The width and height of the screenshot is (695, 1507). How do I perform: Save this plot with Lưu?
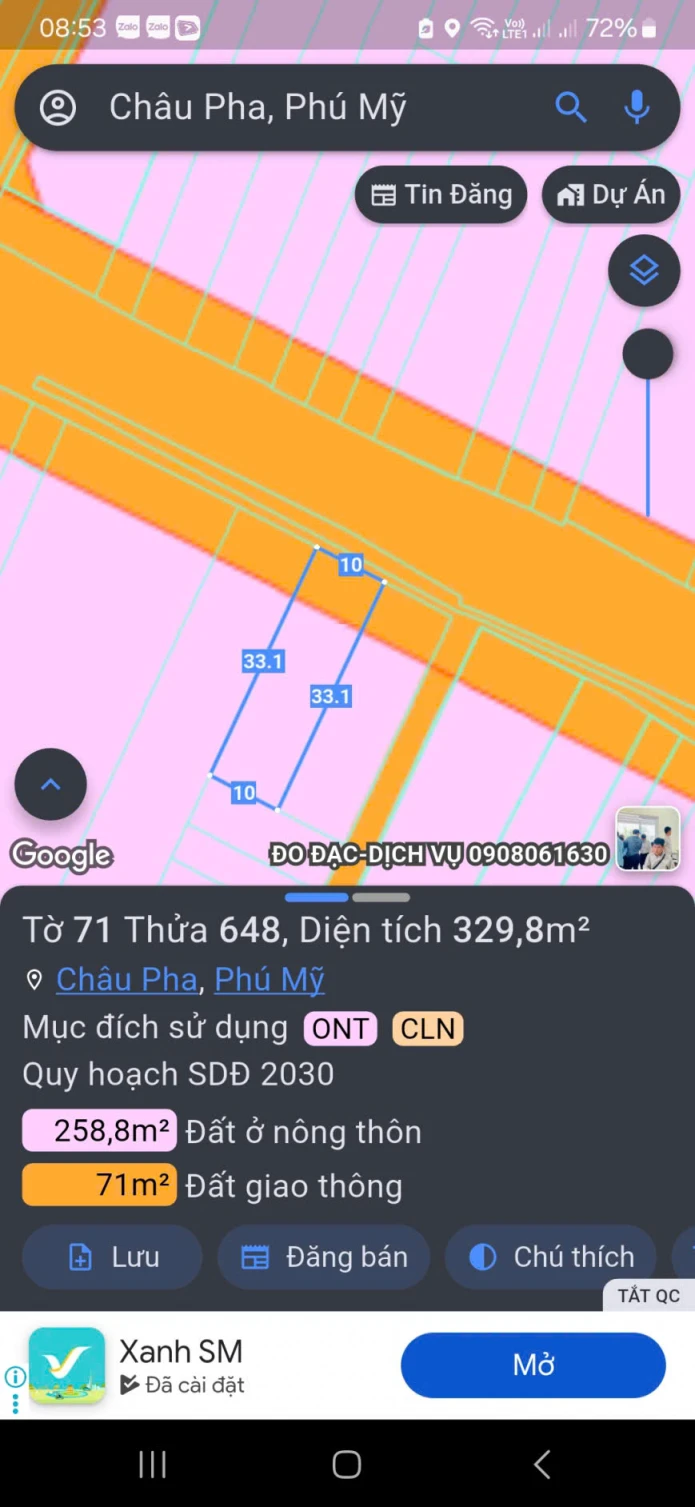click(x=112, y=1257)
